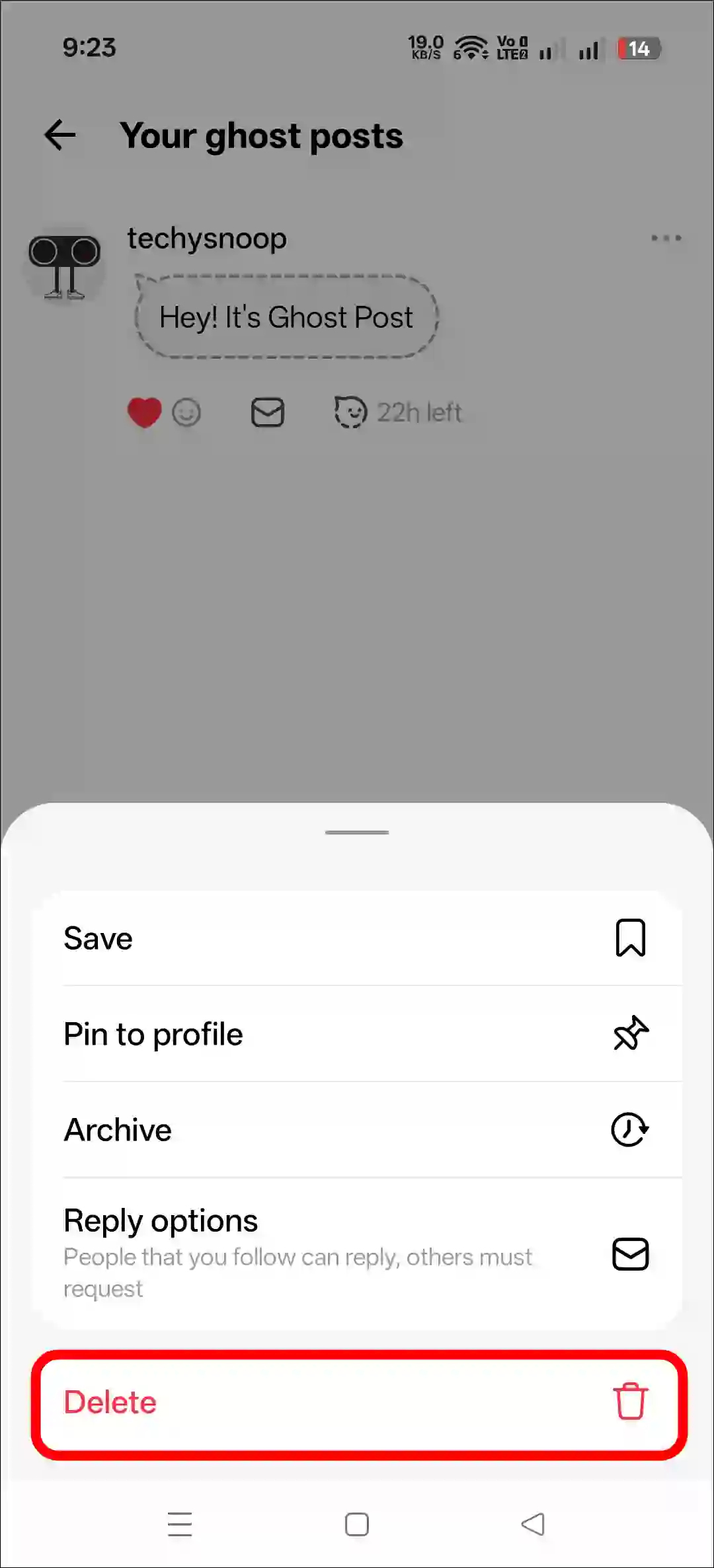Viewport: 714px width, 1568px height.
Task: Click the bookmark icon beside Save
Action: tap(630, 937)
